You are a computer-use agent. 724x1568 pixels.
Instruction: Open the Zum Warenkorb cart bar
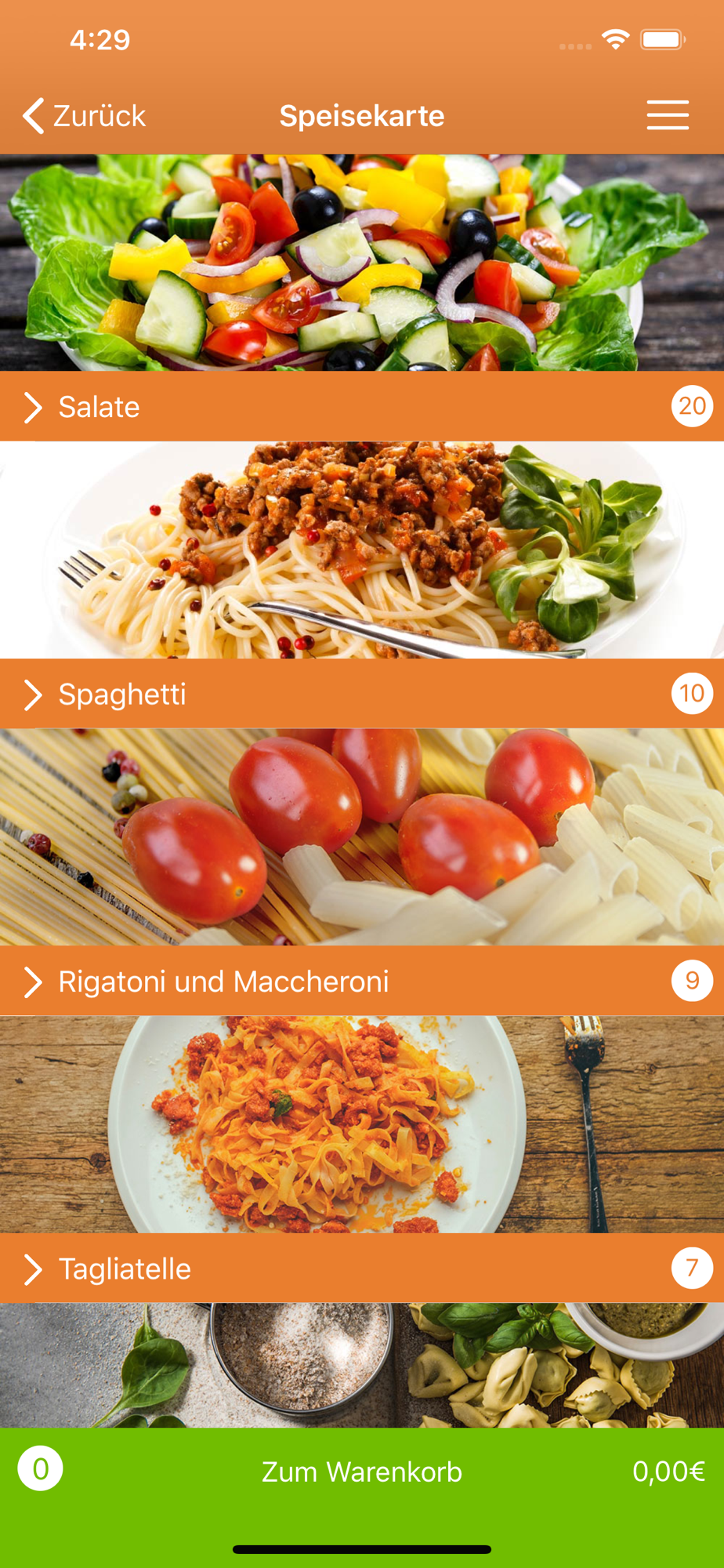coord(362,1472)
